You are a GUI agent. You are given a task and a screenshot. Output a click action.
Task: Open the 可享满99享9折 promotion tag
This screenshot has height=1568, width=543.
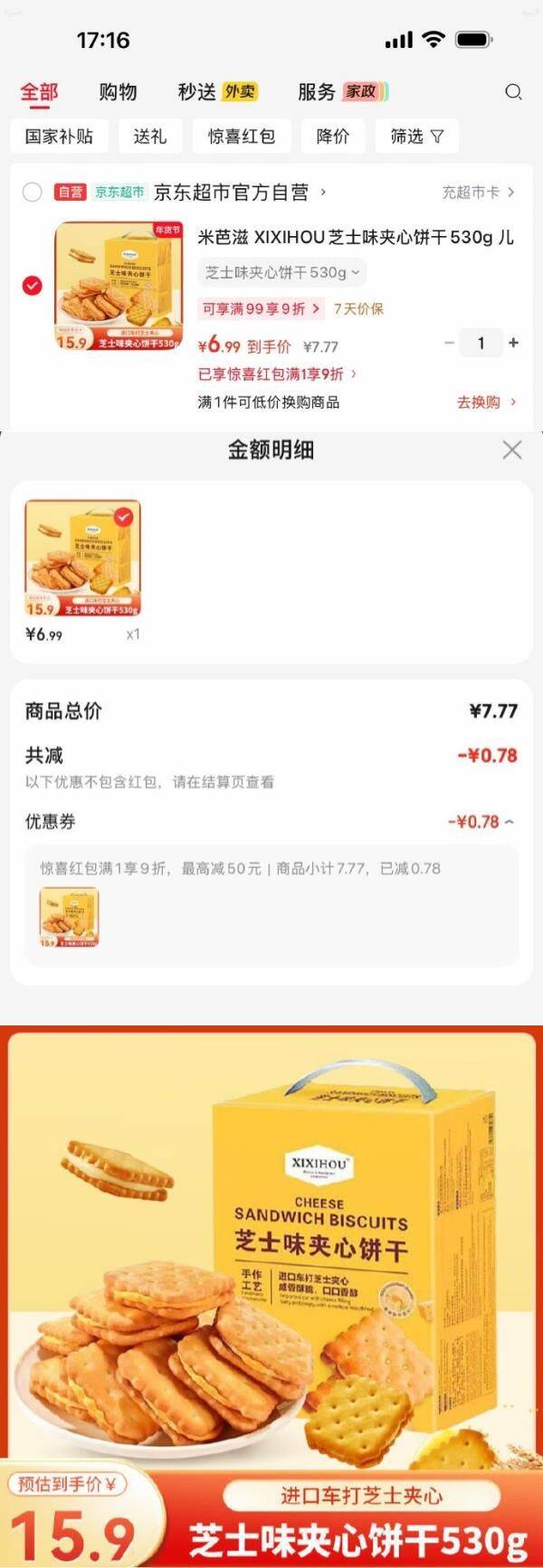pyautogui.click(x=261, y=308)
